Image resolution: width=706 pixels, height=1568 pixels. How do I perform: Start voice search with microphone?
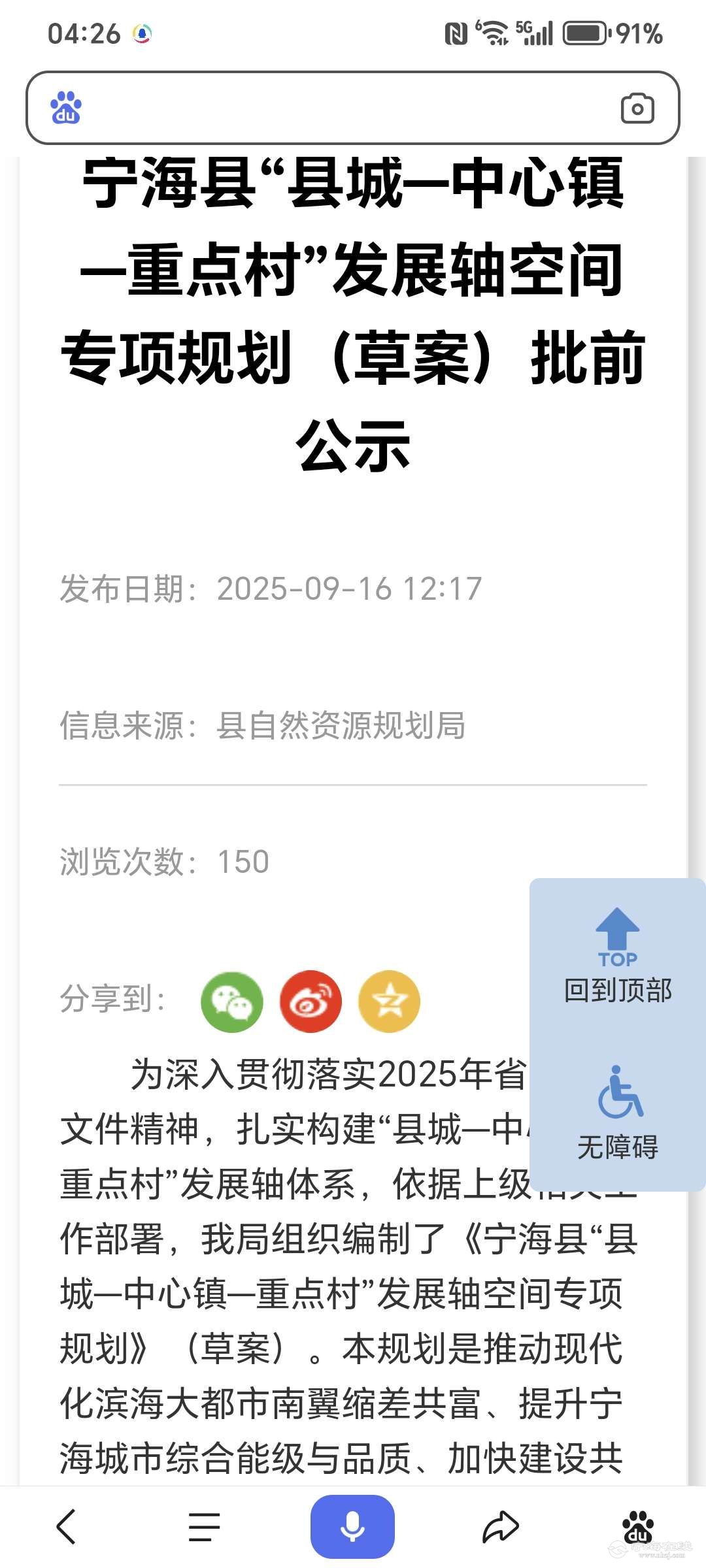point(352,1527)
